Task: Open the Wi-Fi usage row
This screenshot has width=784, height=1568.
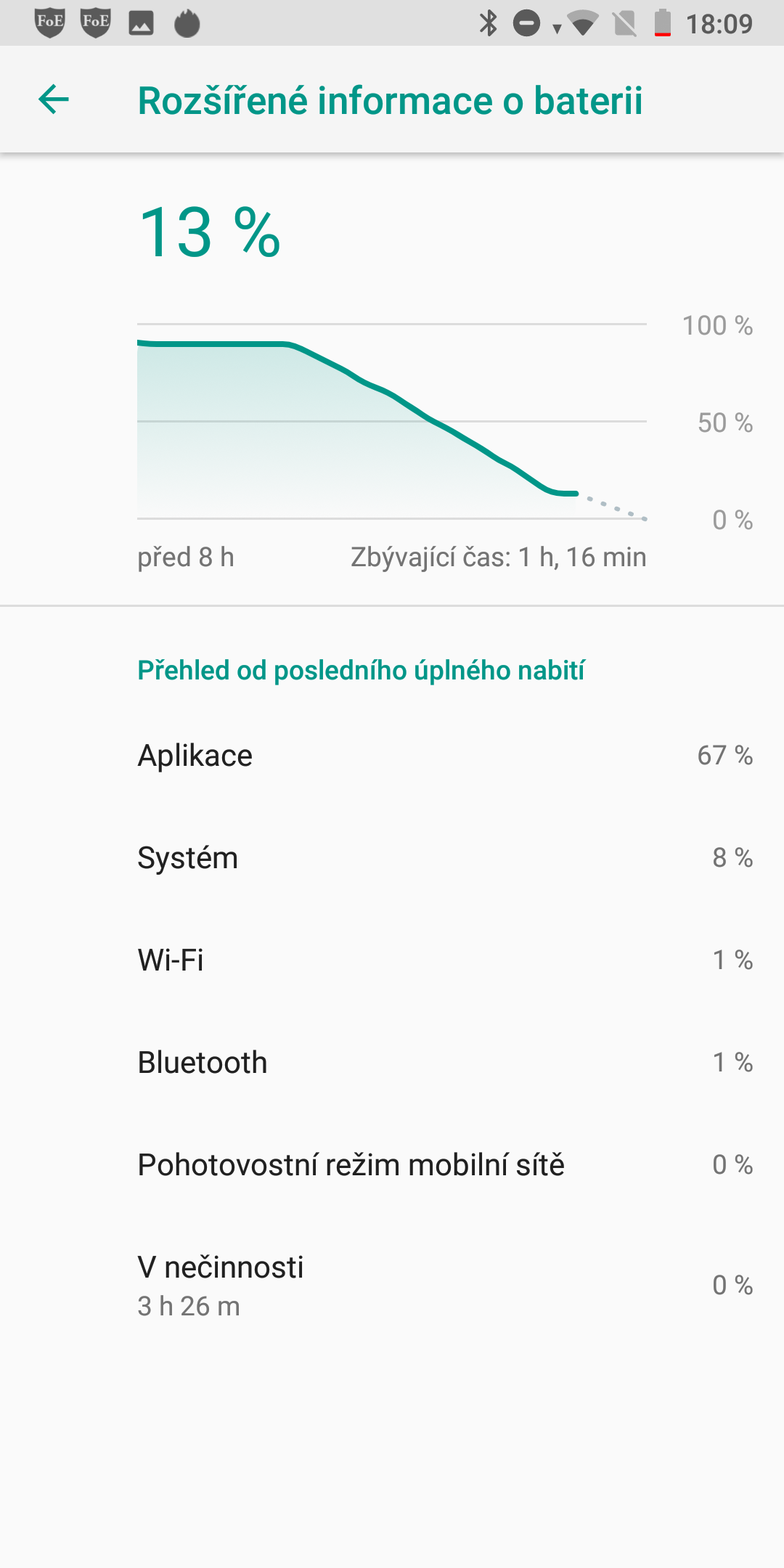Action: [392, 960]
